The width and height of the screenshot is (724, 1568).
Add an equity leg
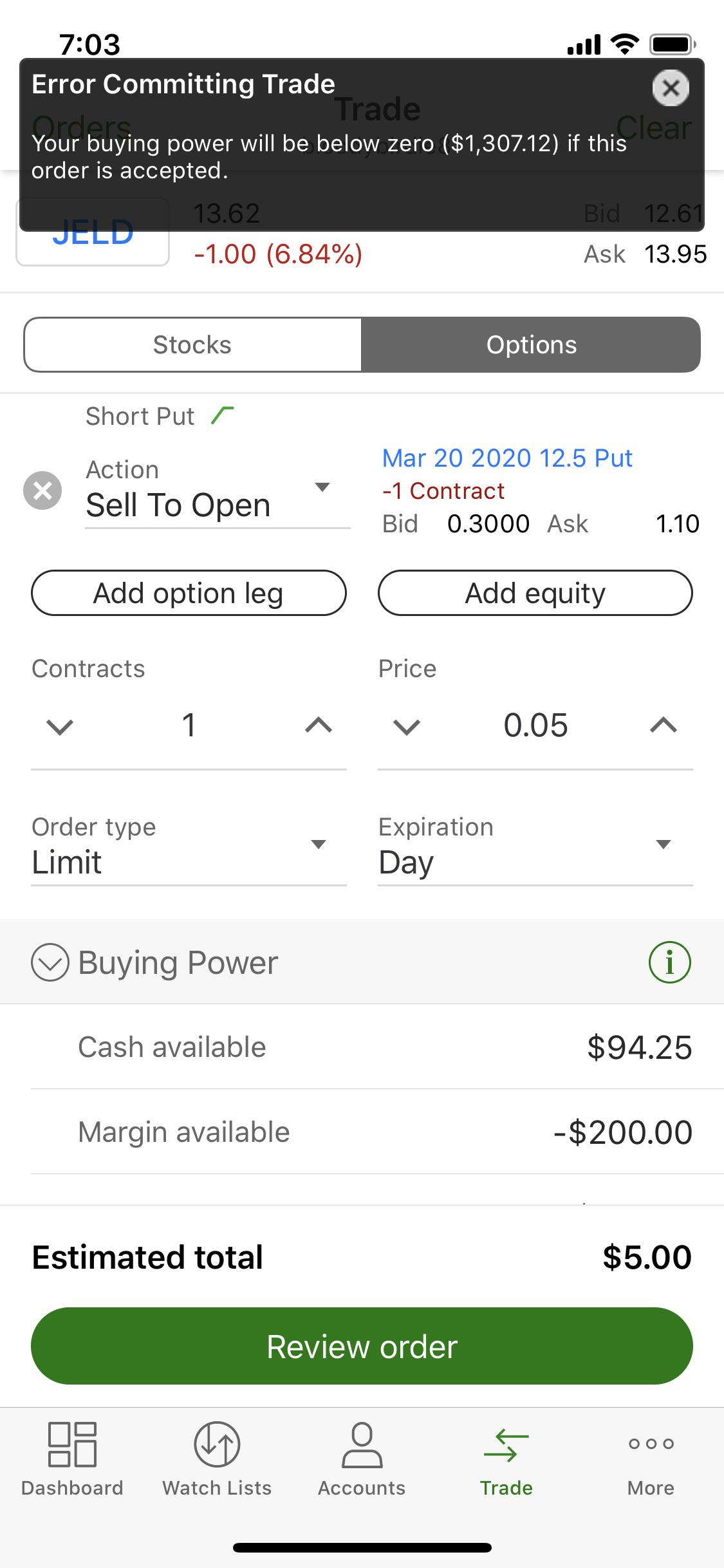click(534, 593)
